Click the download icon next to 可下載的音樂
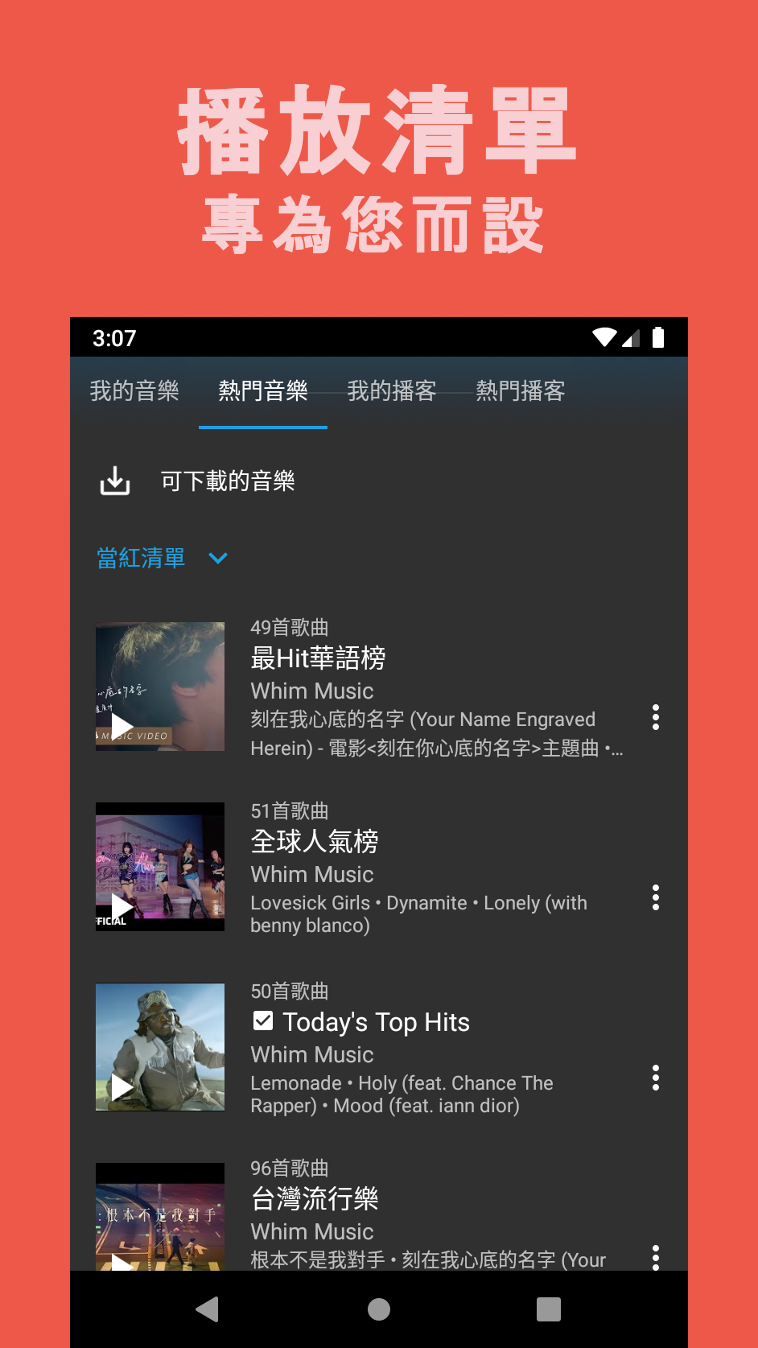The image size is (758, 1348). pyautogui.click(x=114, y=480)
